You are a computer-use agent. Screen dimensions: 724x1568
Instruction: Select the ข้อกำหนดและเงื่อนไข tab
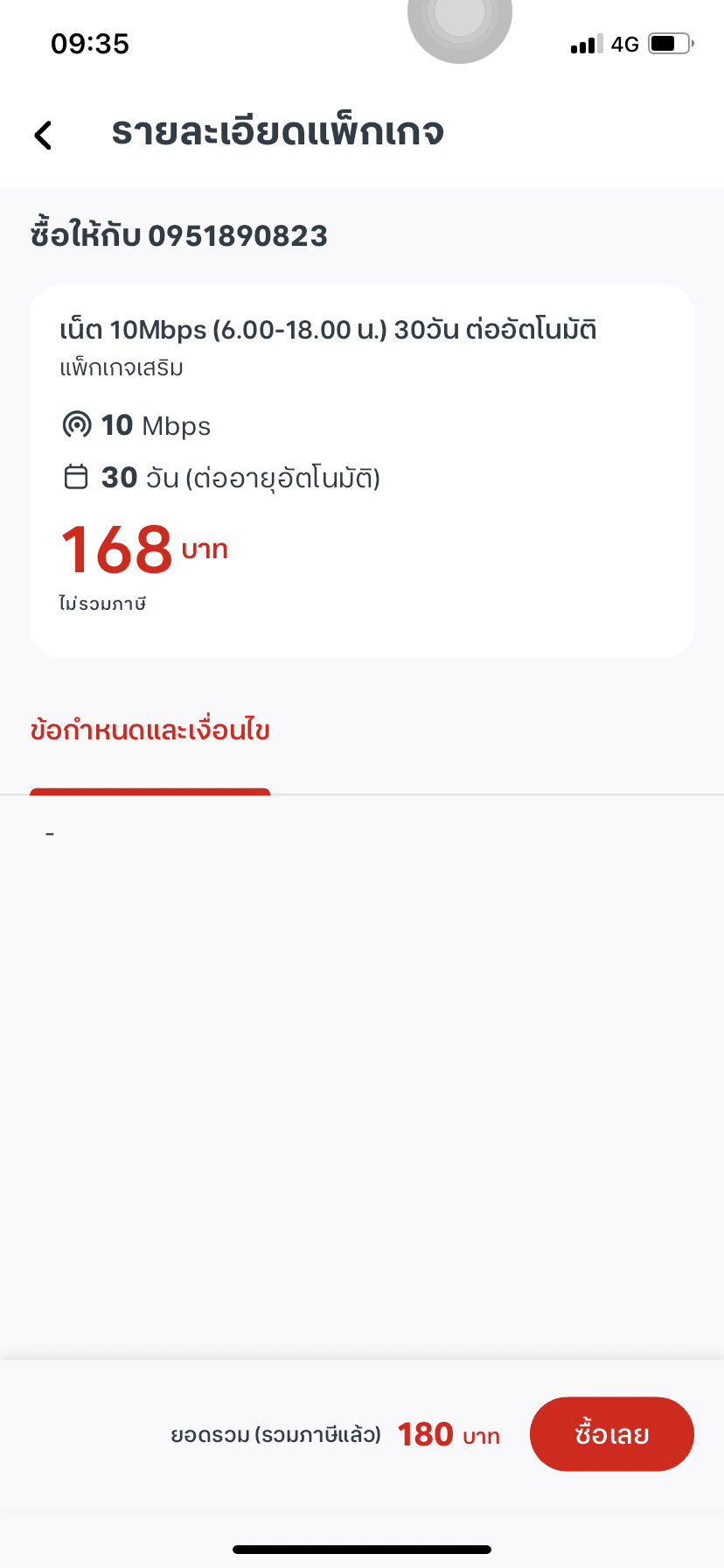pyautogui.click(x=150, y=731)
